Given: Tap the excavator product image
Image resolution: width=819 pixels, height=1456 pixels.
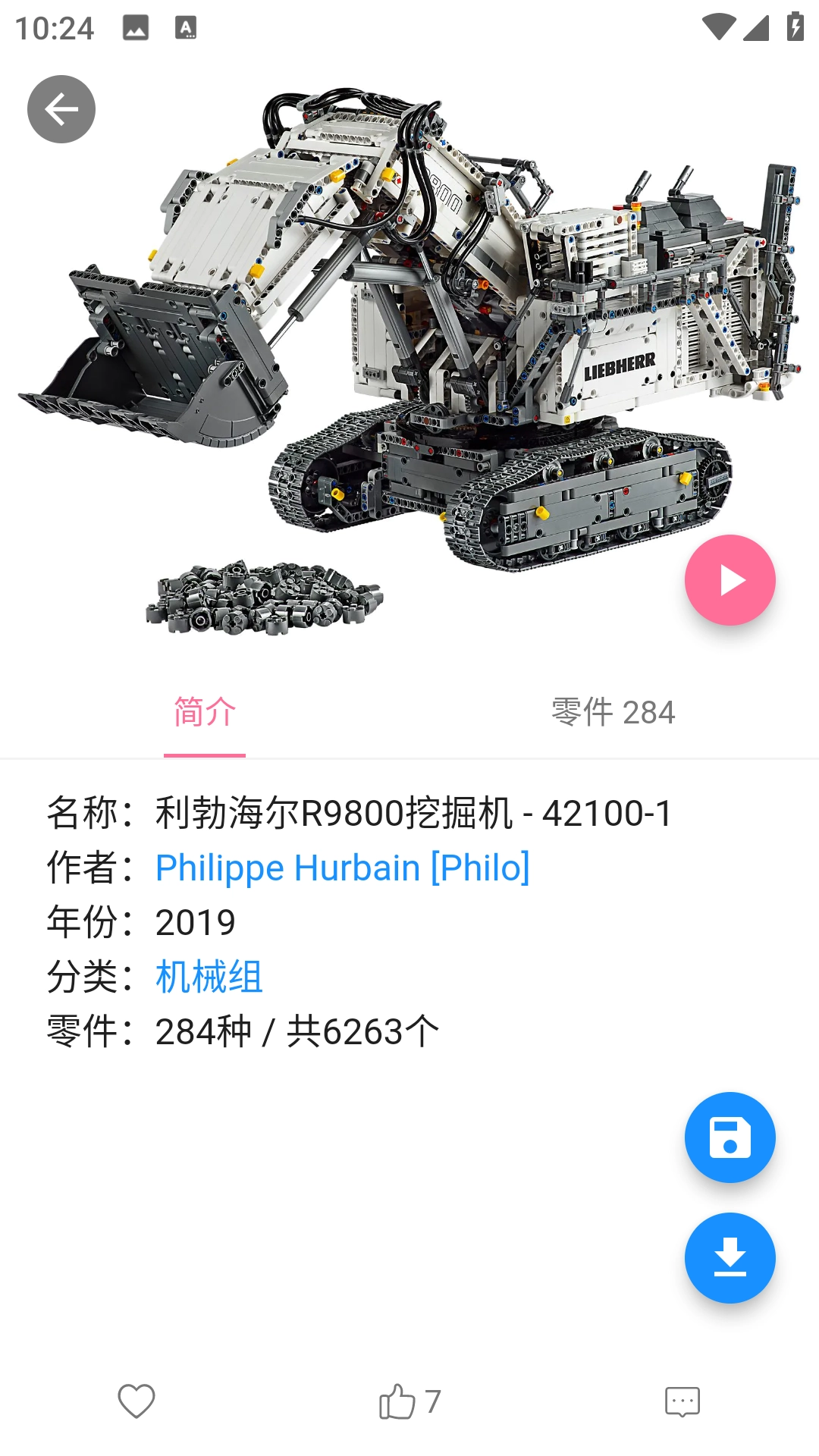Looking at the screenshot, I should pyautogui.click(x=409, y=341).
